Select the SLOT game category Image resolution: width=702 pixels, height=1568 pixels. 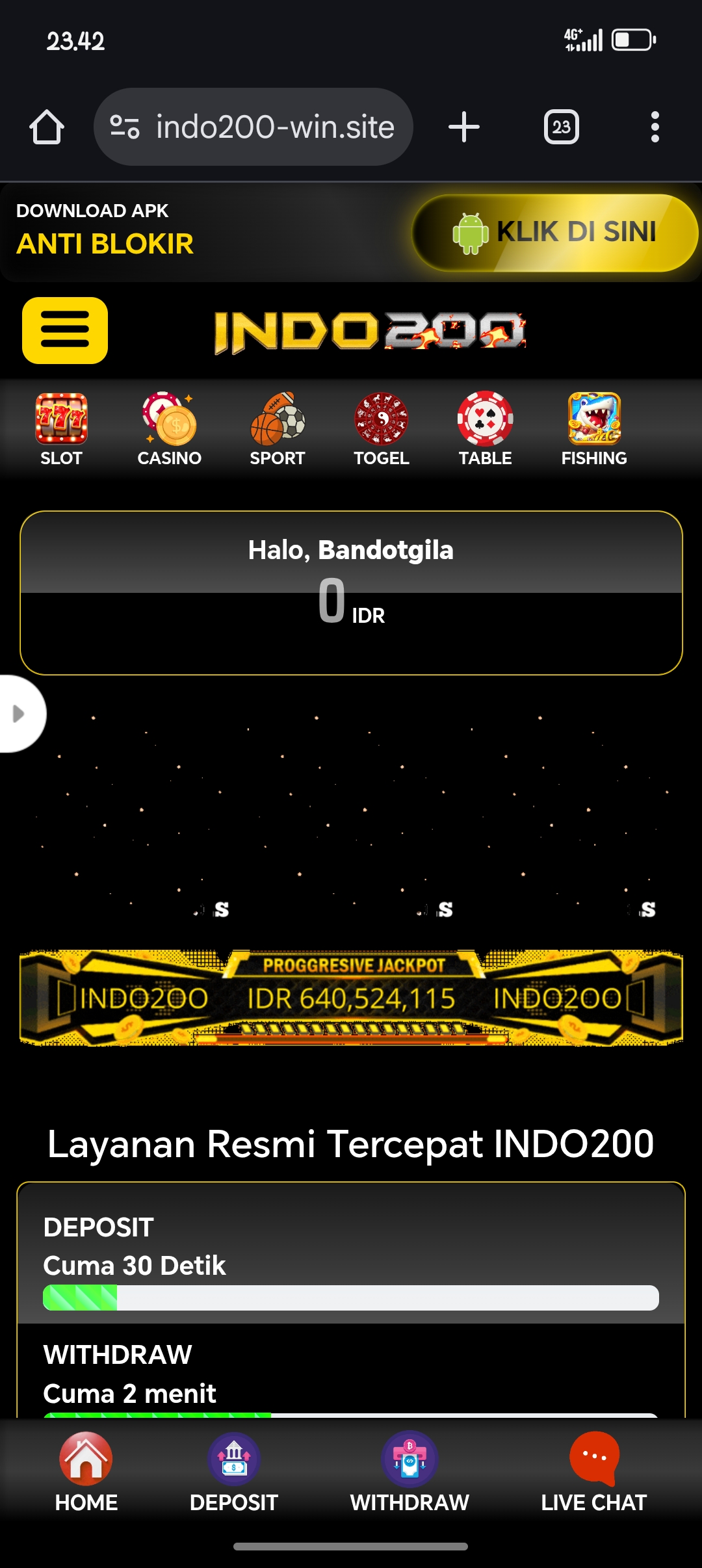coord(61,429)
